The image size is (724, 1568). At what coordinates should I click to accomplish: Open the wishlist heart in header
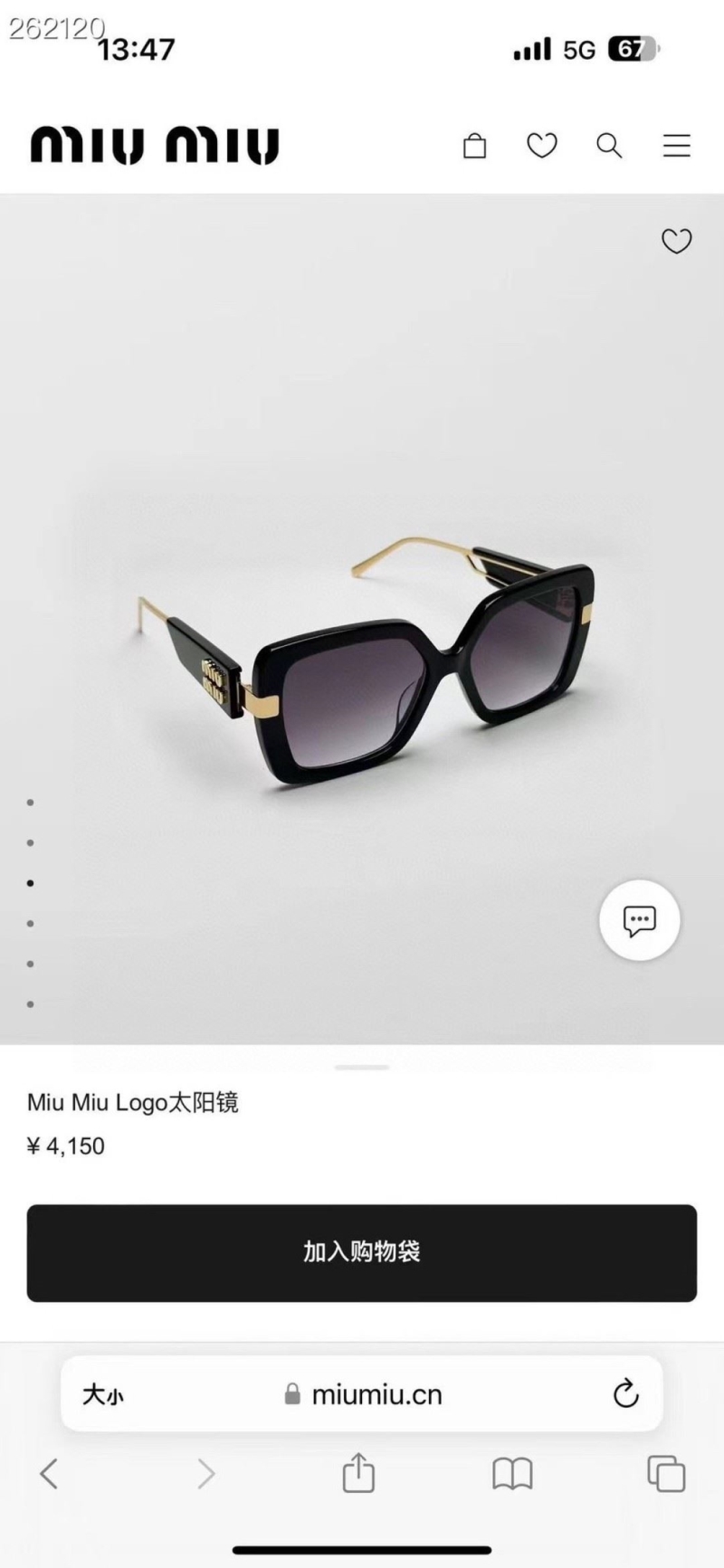point(542,146)
